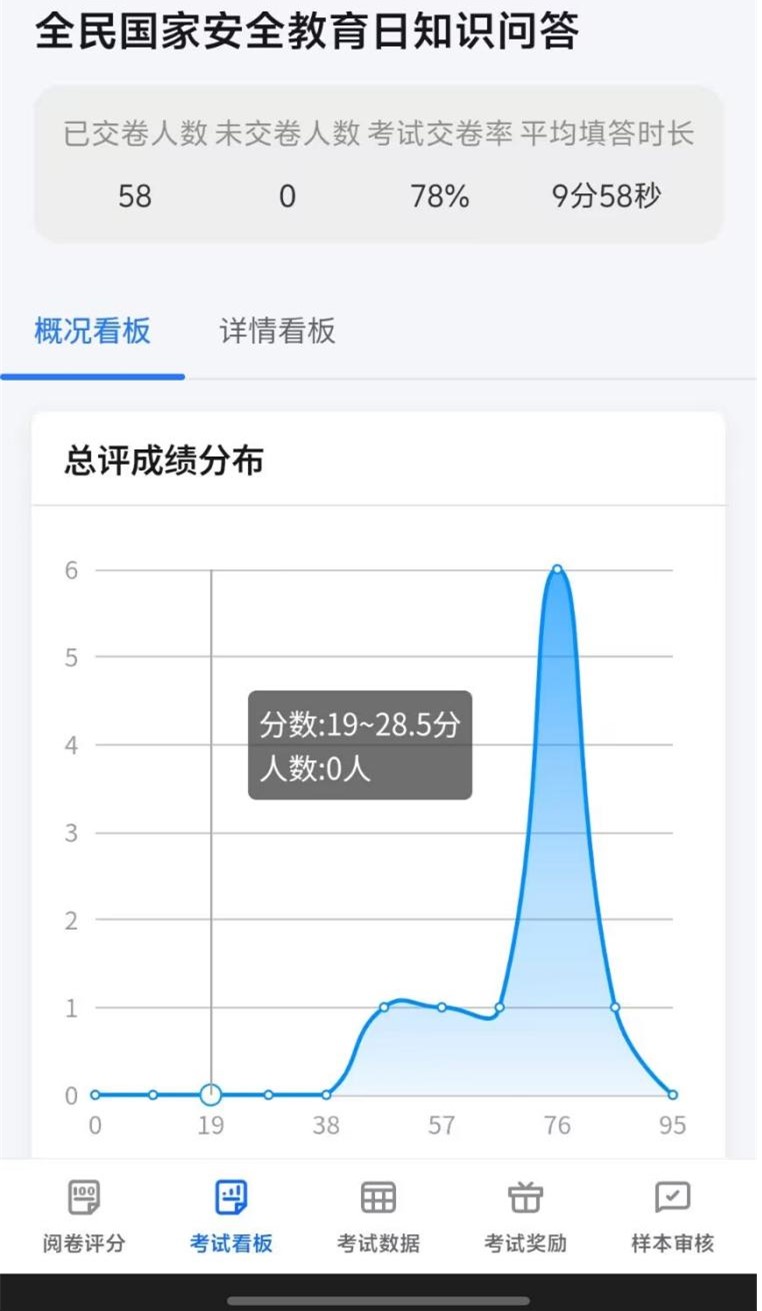The width and height of the screenshot is (762, 1311).
Task: Tap the chart peak point at score 76
Action: [x=557, y=570]
